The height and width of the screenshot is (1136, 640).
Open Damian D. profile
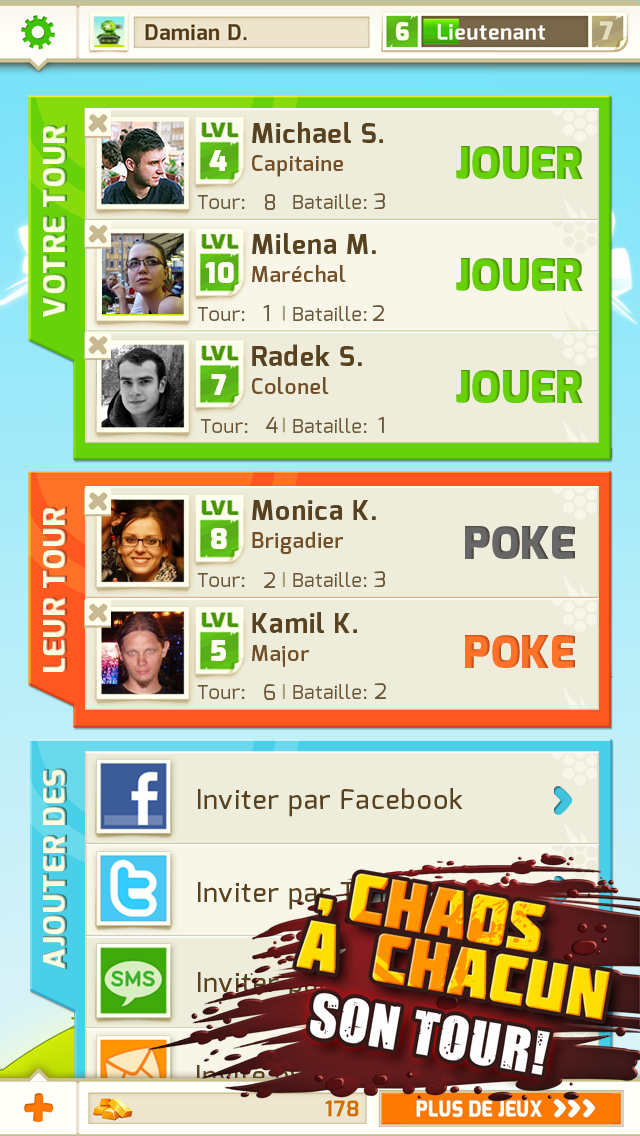(x=230, y=33)
